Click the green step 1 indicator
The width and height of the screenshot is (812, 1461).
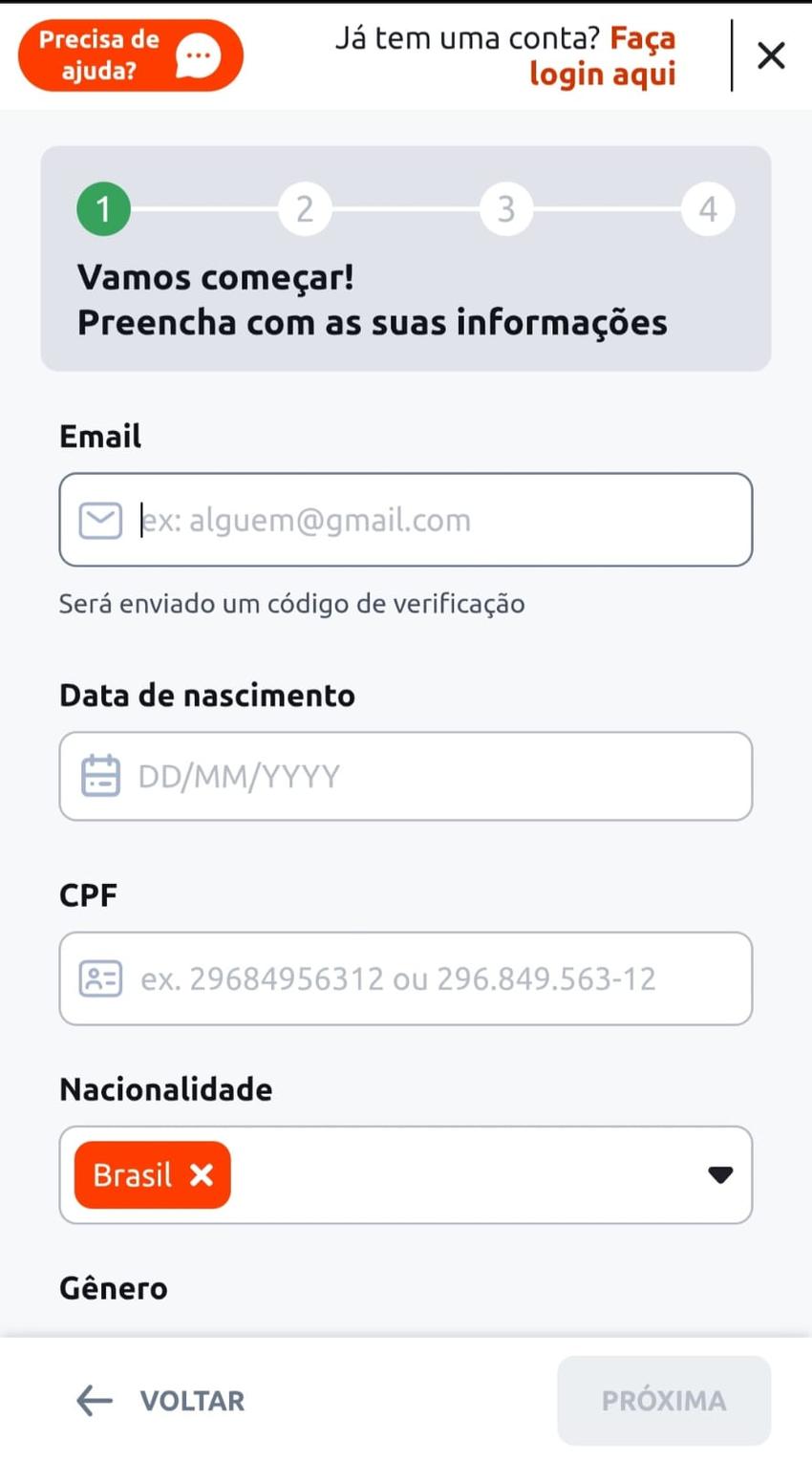pos(103,208)
